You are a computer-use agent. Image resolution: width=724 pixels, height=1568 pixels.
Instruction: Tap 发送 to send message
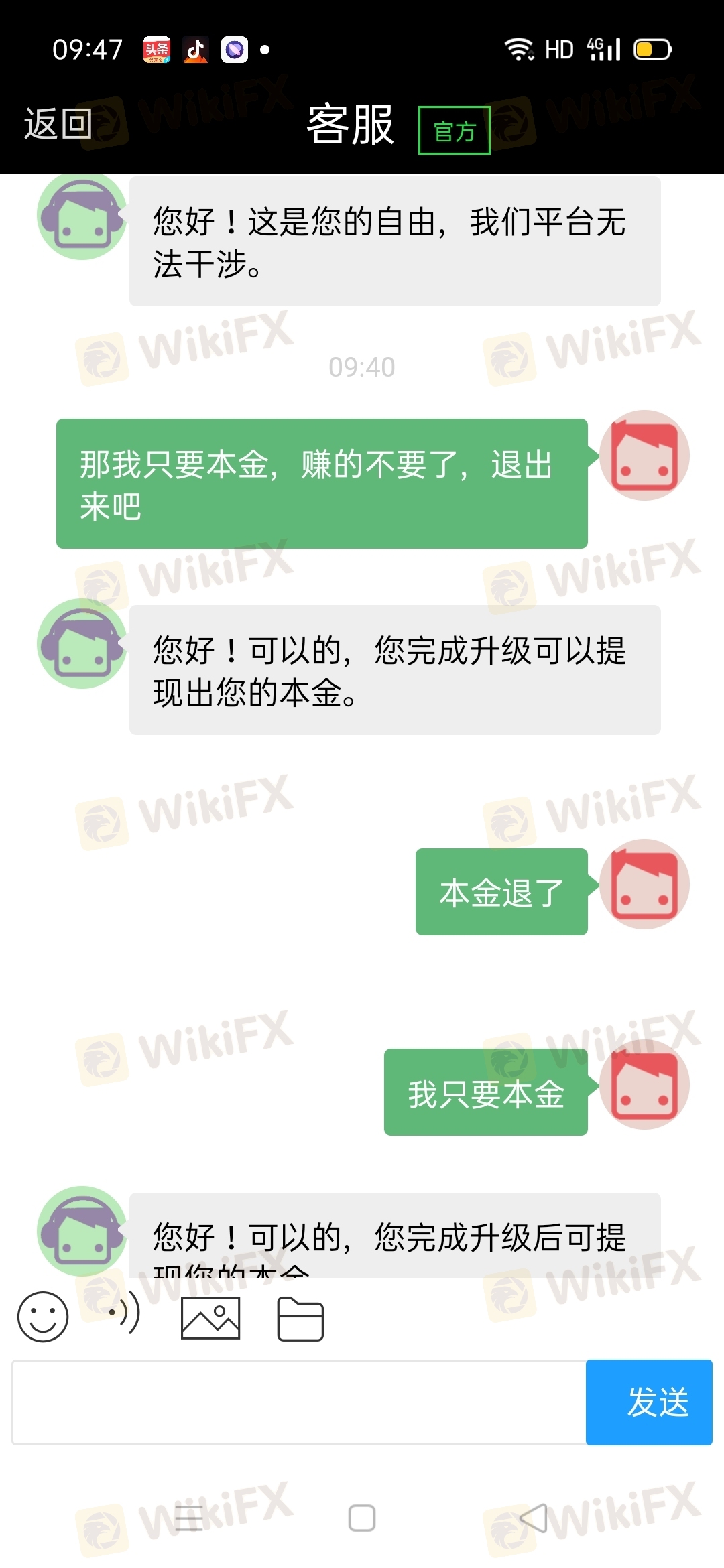648,1402
